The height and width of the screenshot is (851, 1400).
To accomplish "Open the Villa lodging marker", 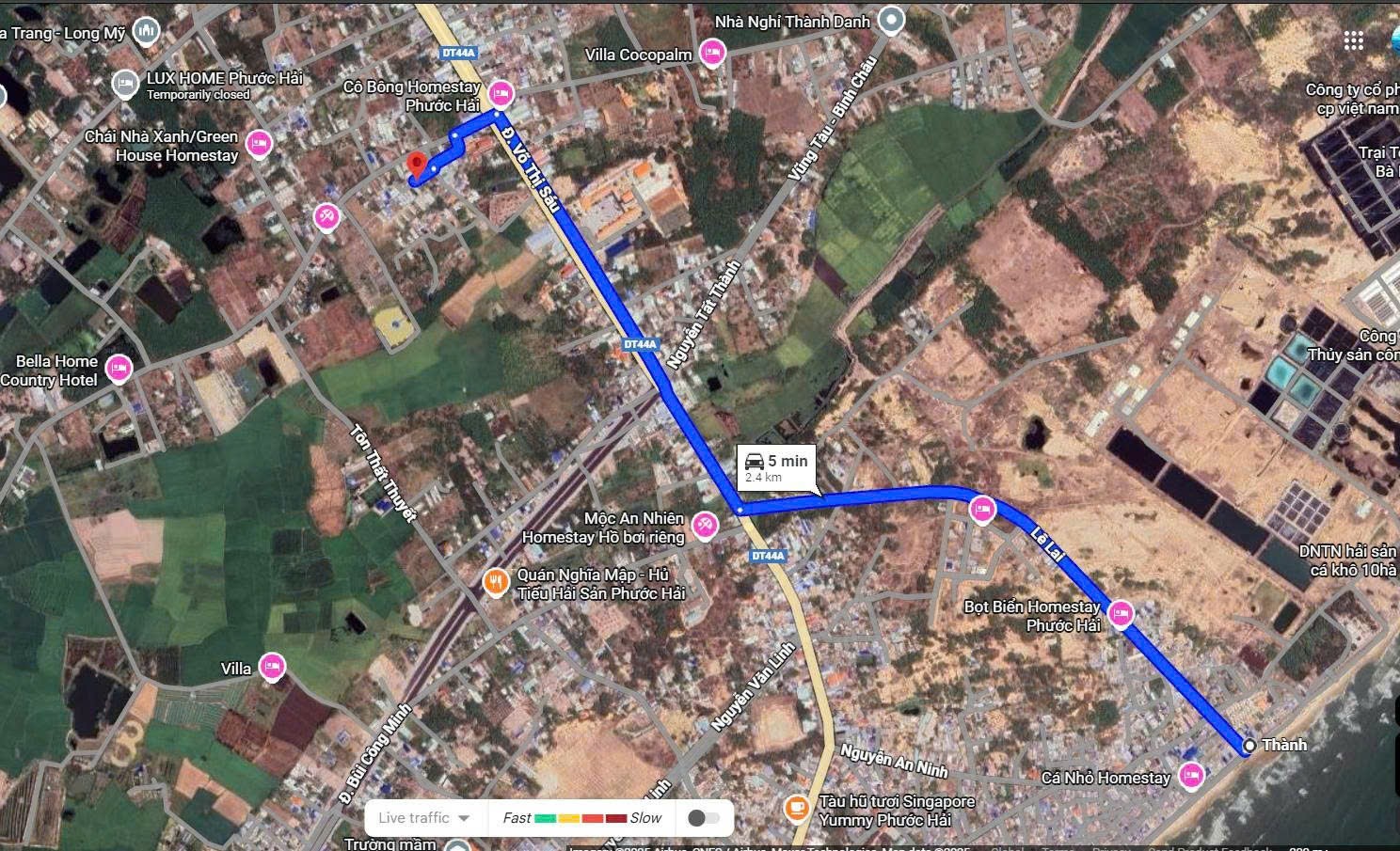I will point(271,667).
